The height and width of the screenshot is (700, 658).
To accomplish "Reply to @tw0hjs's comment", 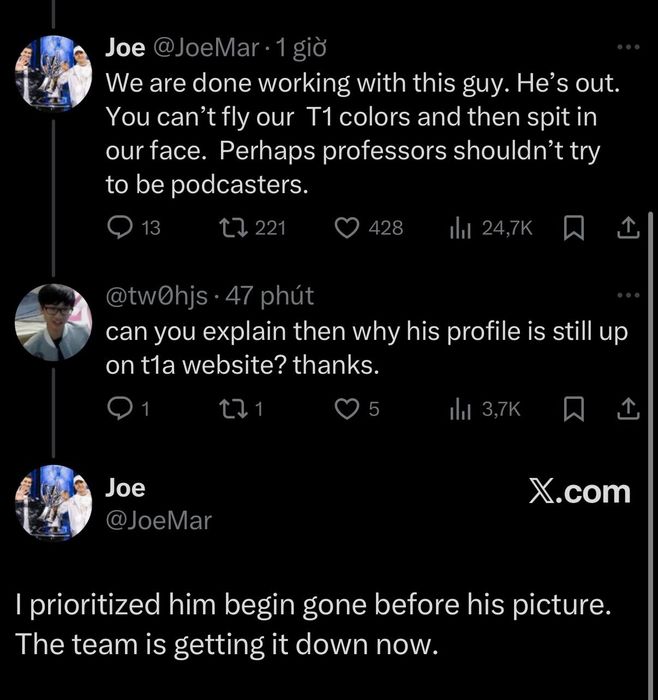I will pos(118,408).
